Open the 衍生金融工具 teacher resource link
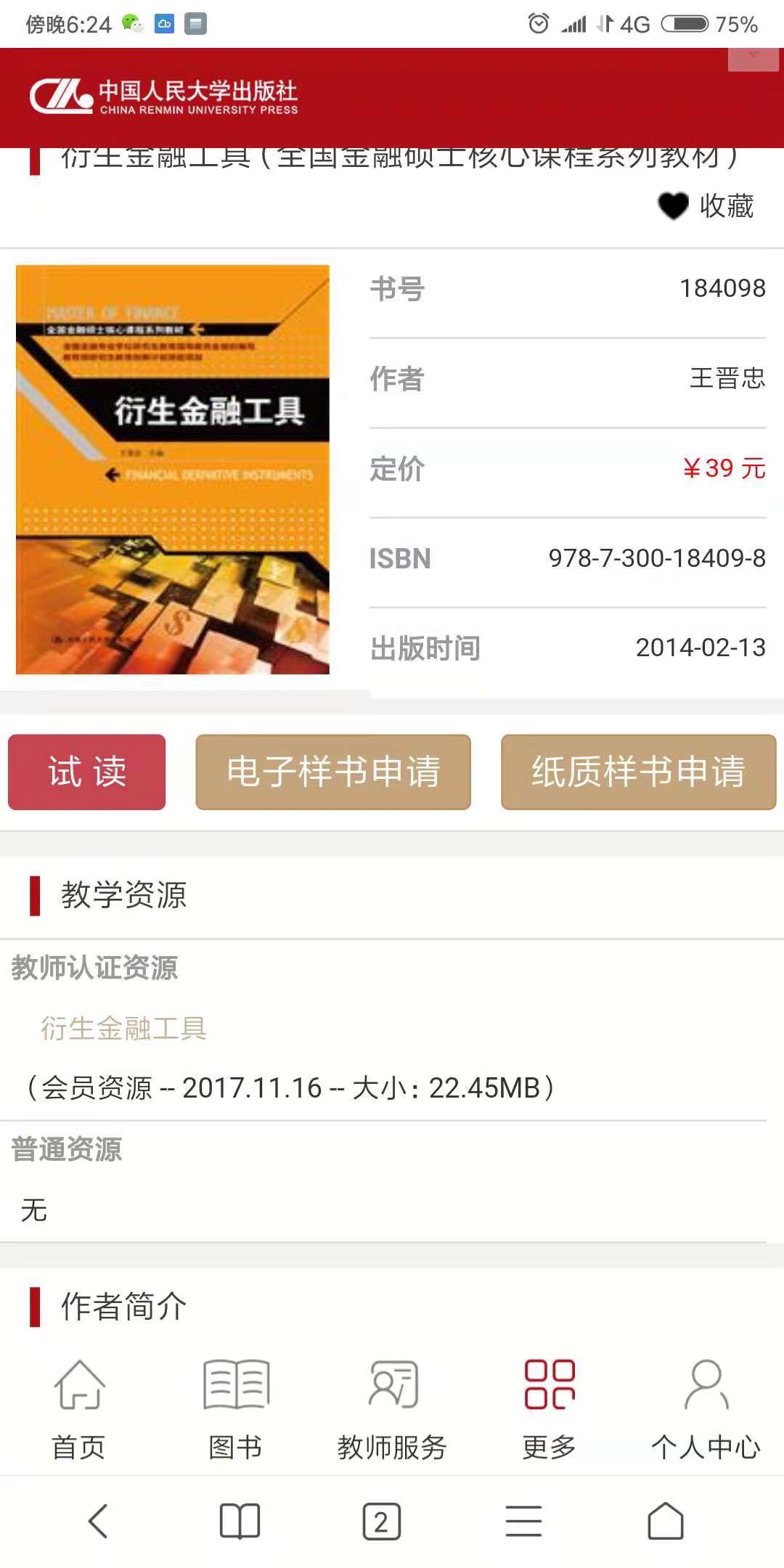This screenshot has height=1568, width=784. tap(123, 1028)
